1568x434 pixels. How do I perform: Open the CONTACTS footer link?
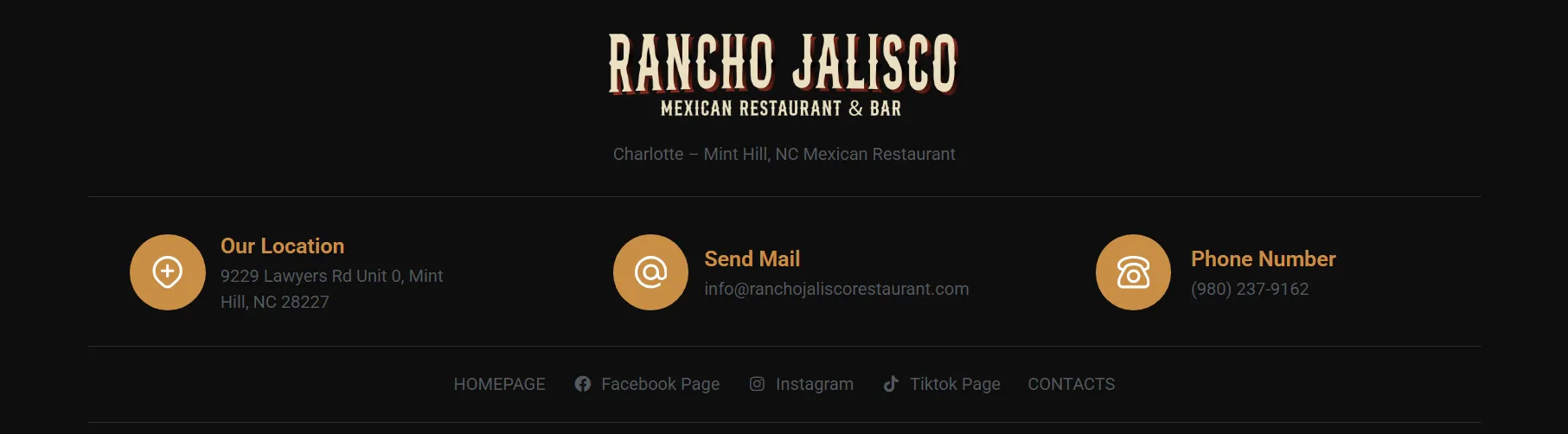tap(1071, 384)
